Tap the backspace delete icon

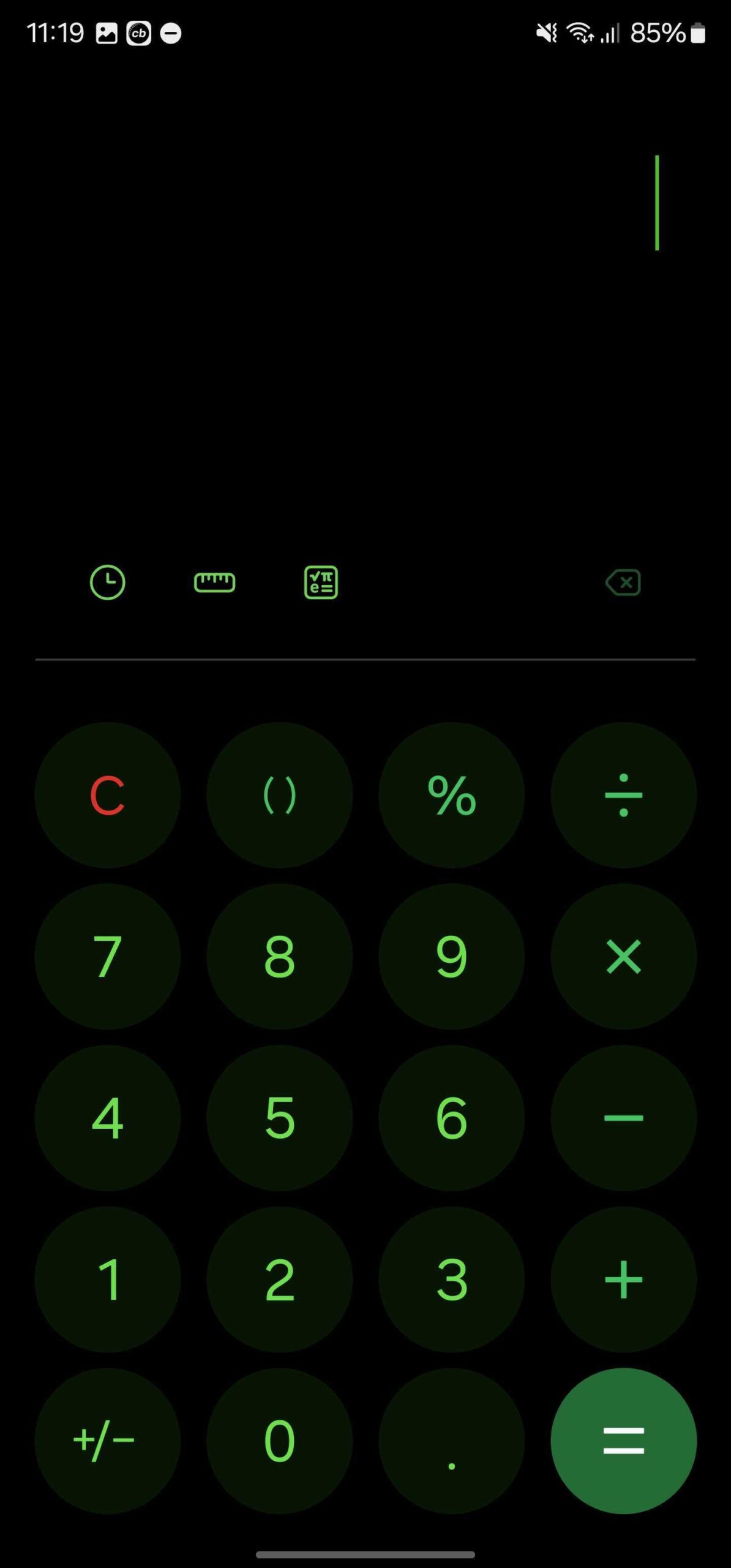(x=623, y=582)
